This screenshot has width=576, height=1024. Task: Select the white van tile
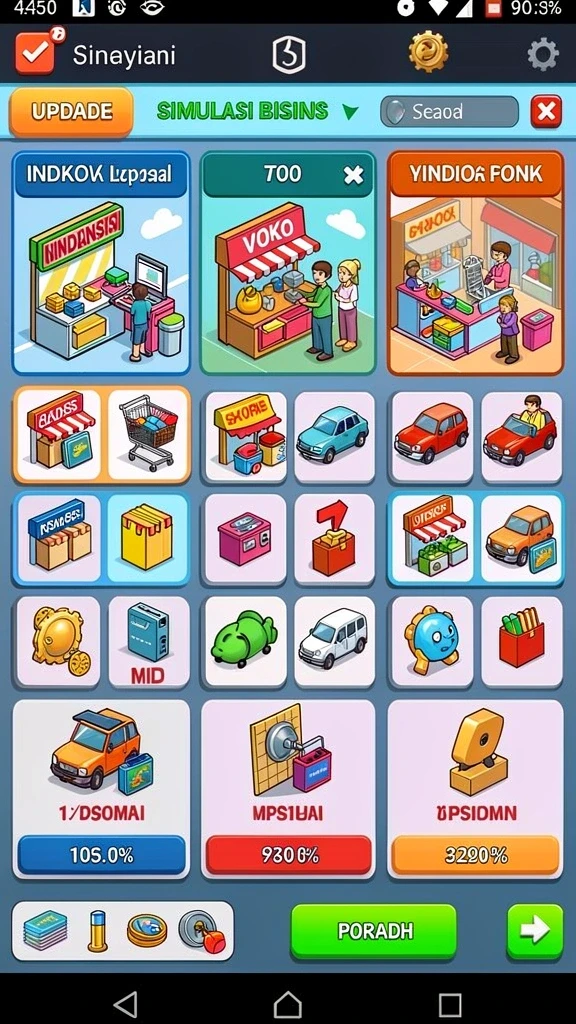(x=334, y=640)
